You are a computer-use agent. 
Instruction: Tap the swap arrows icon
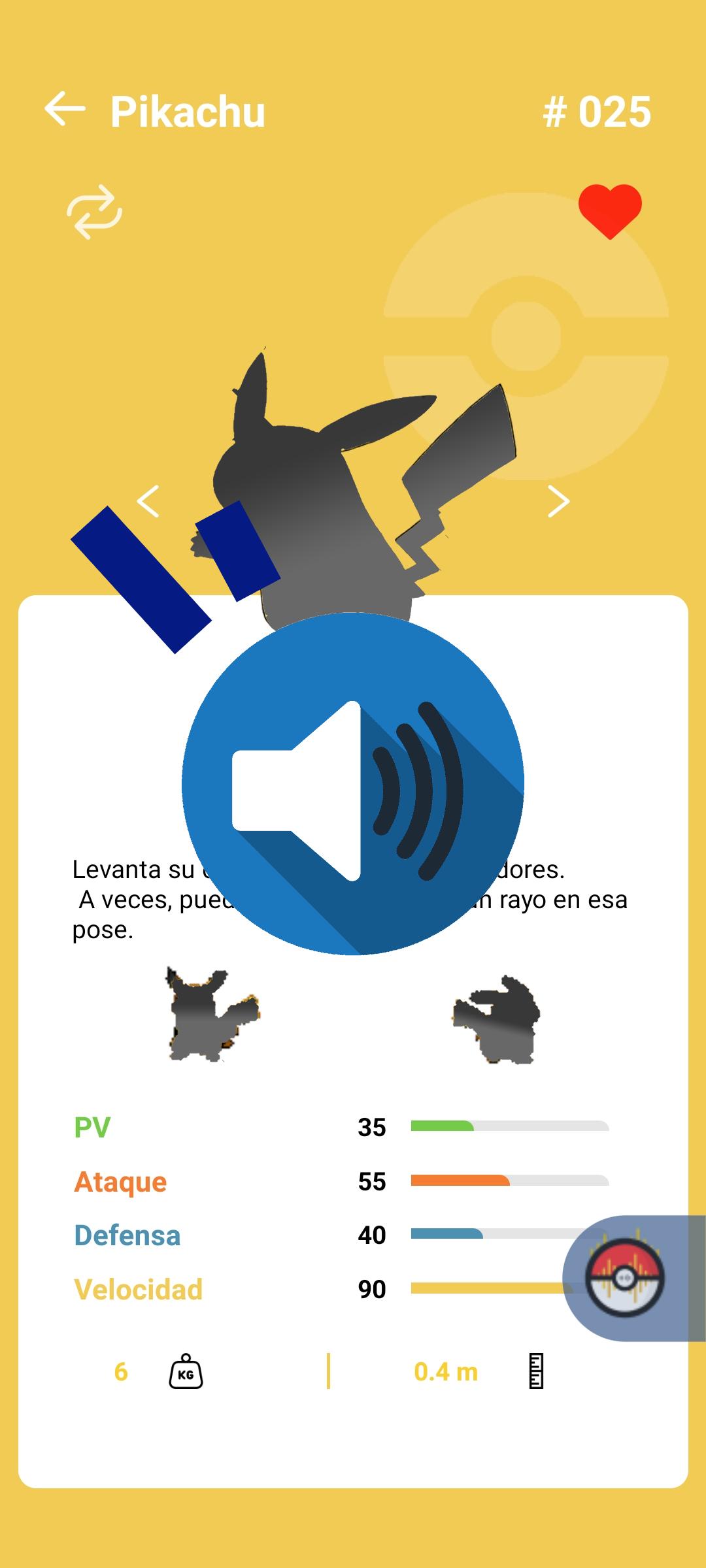tap(95, 212)
